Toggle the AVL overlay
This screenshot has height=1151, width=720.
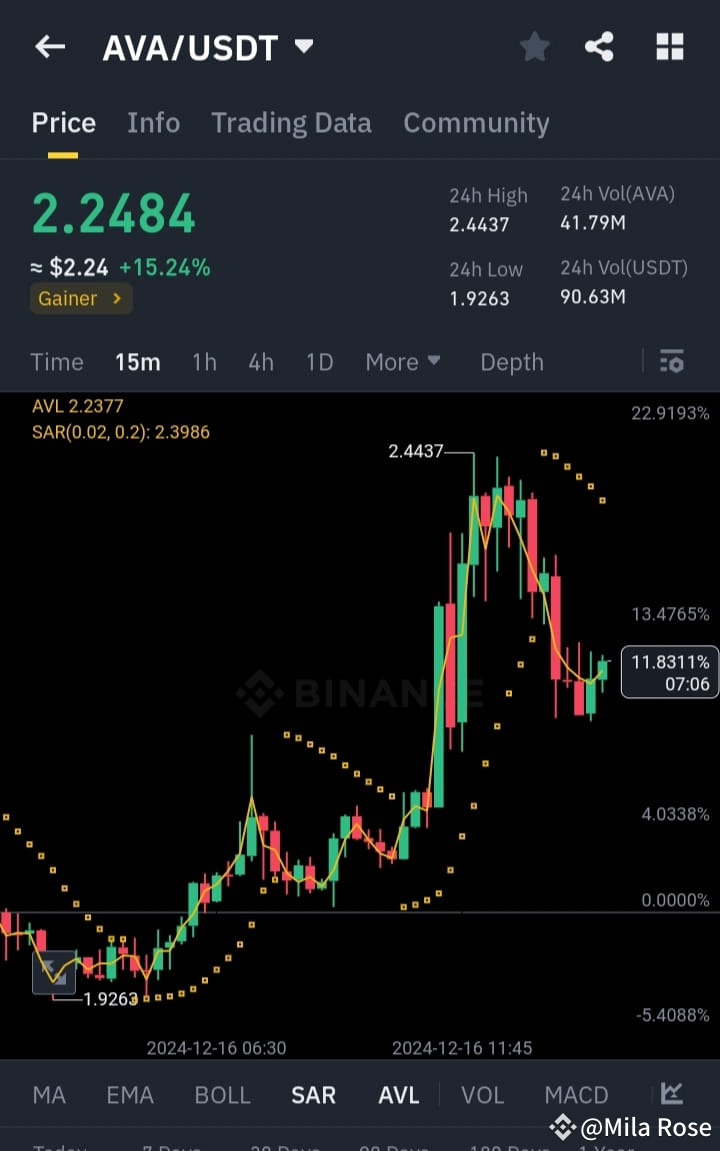pyautogui.click(x=398, y=1095)
